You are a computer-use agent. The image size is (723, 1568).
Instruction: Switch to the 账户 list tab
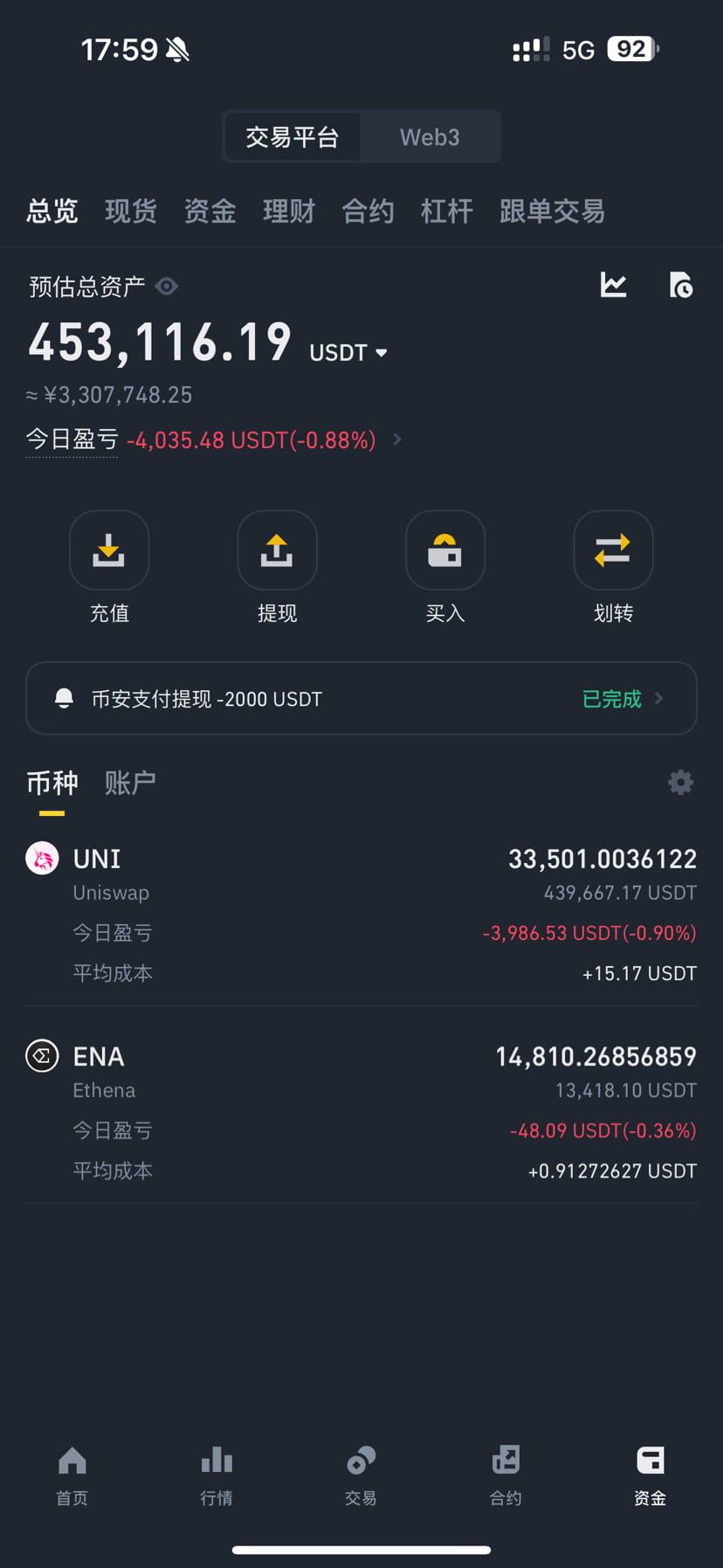point(130,783)
